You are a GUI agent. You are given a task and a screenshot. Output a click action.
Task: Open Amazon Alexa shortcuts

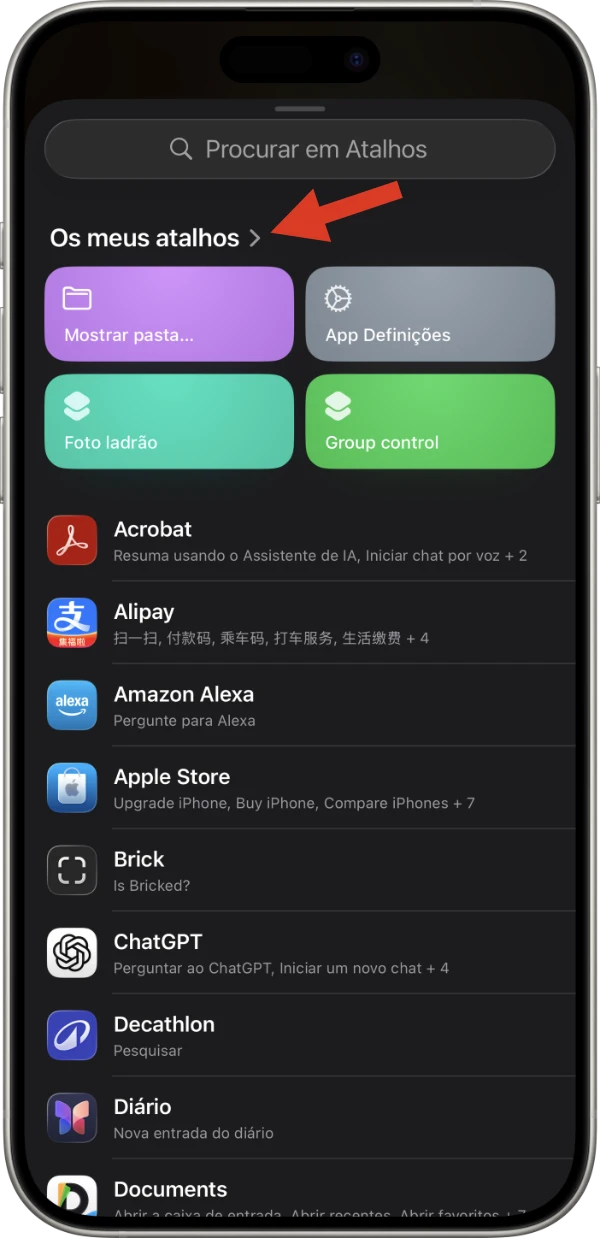click(310, 705)
